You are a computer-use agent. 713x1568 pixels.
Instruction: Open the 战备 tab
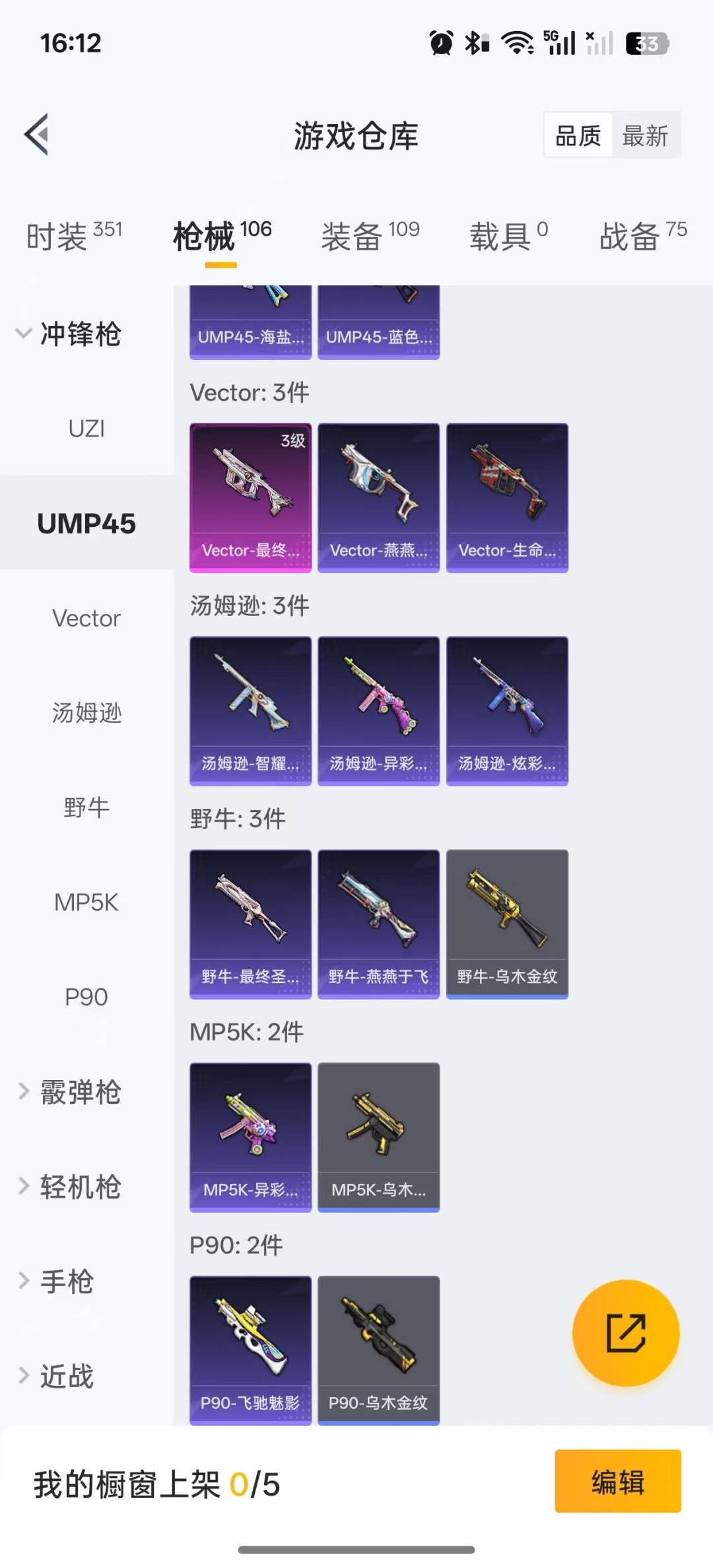pyautogui.click(x=643, y=236)
